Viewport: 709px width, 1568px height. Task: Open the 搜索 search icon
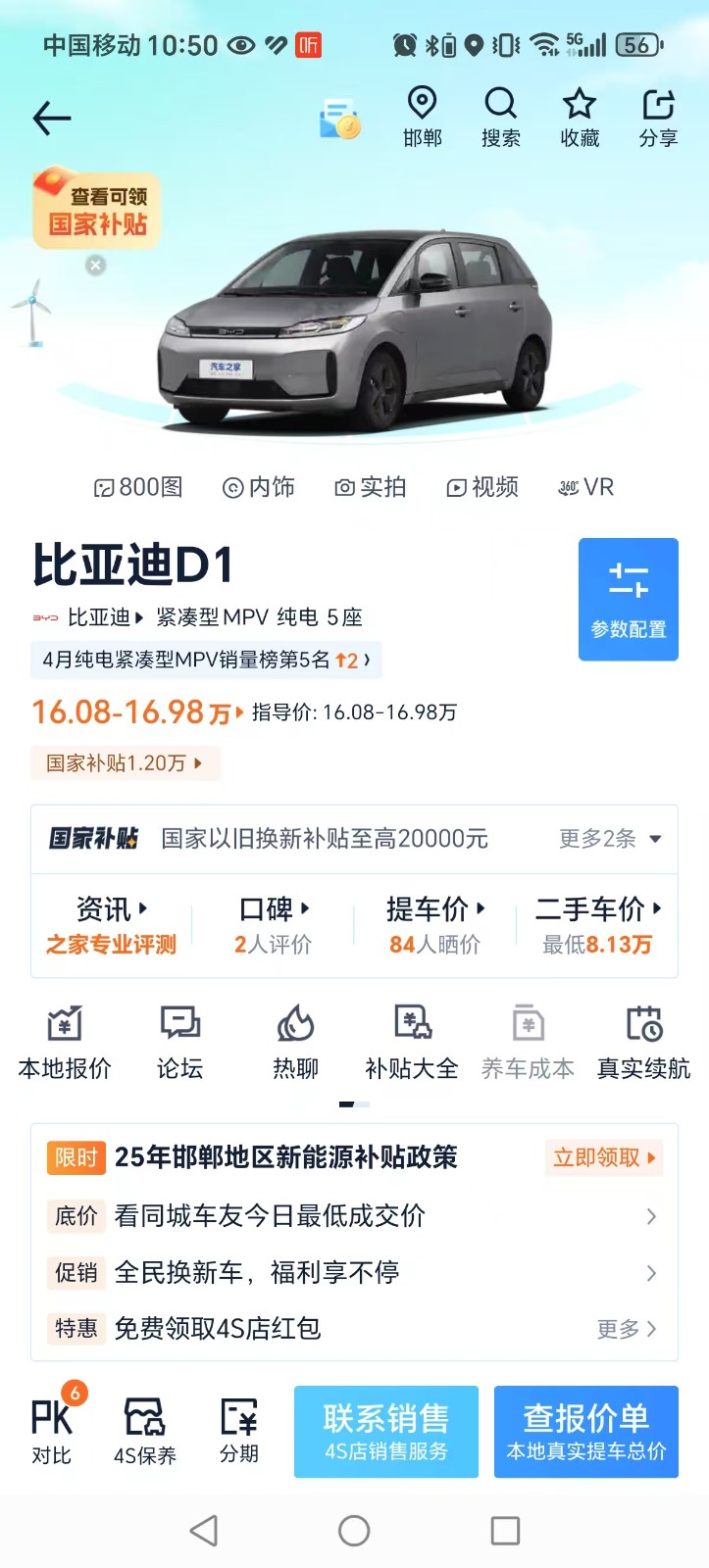point(500,117)
